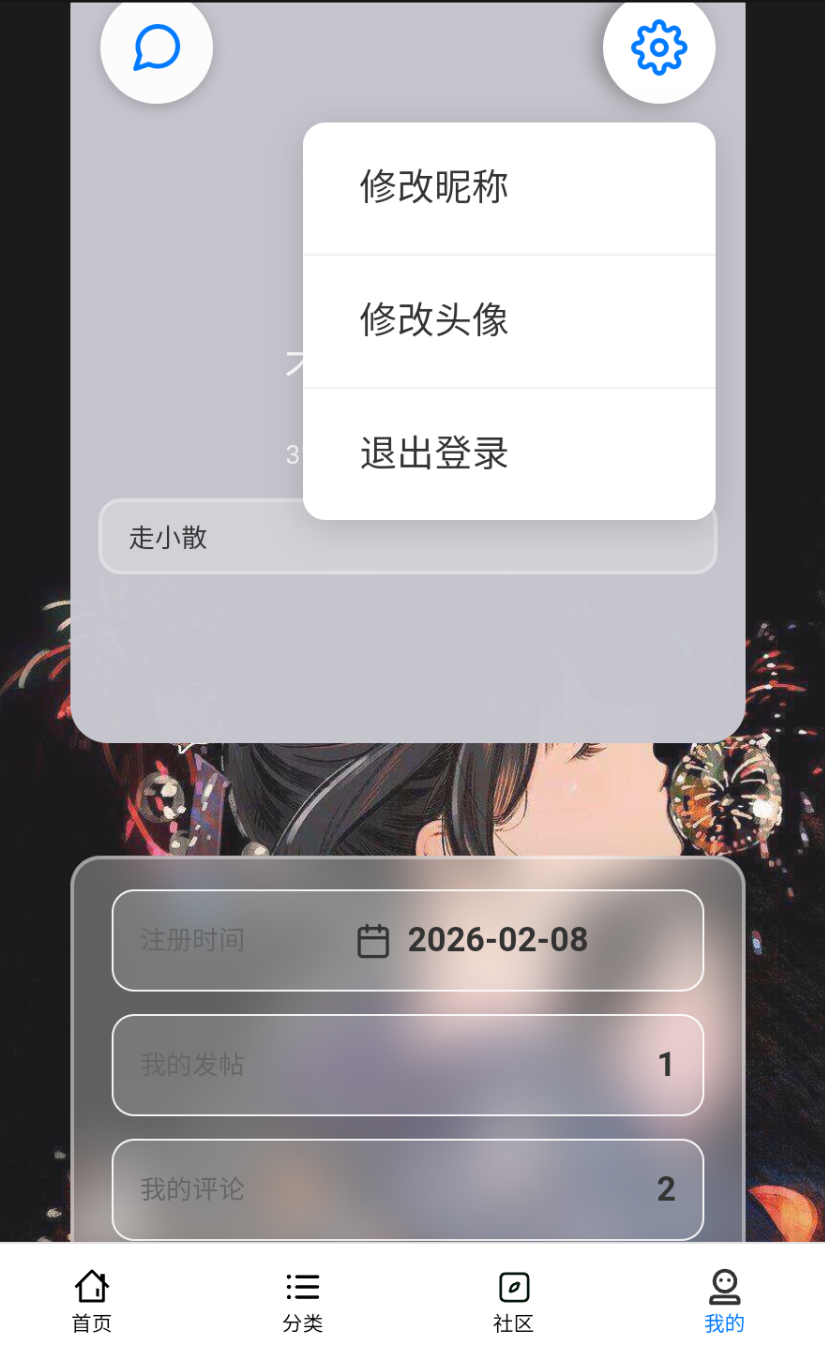825x1356 pixels.
Task: Choose 修改头像 option
Action: [x=508, y=321]
